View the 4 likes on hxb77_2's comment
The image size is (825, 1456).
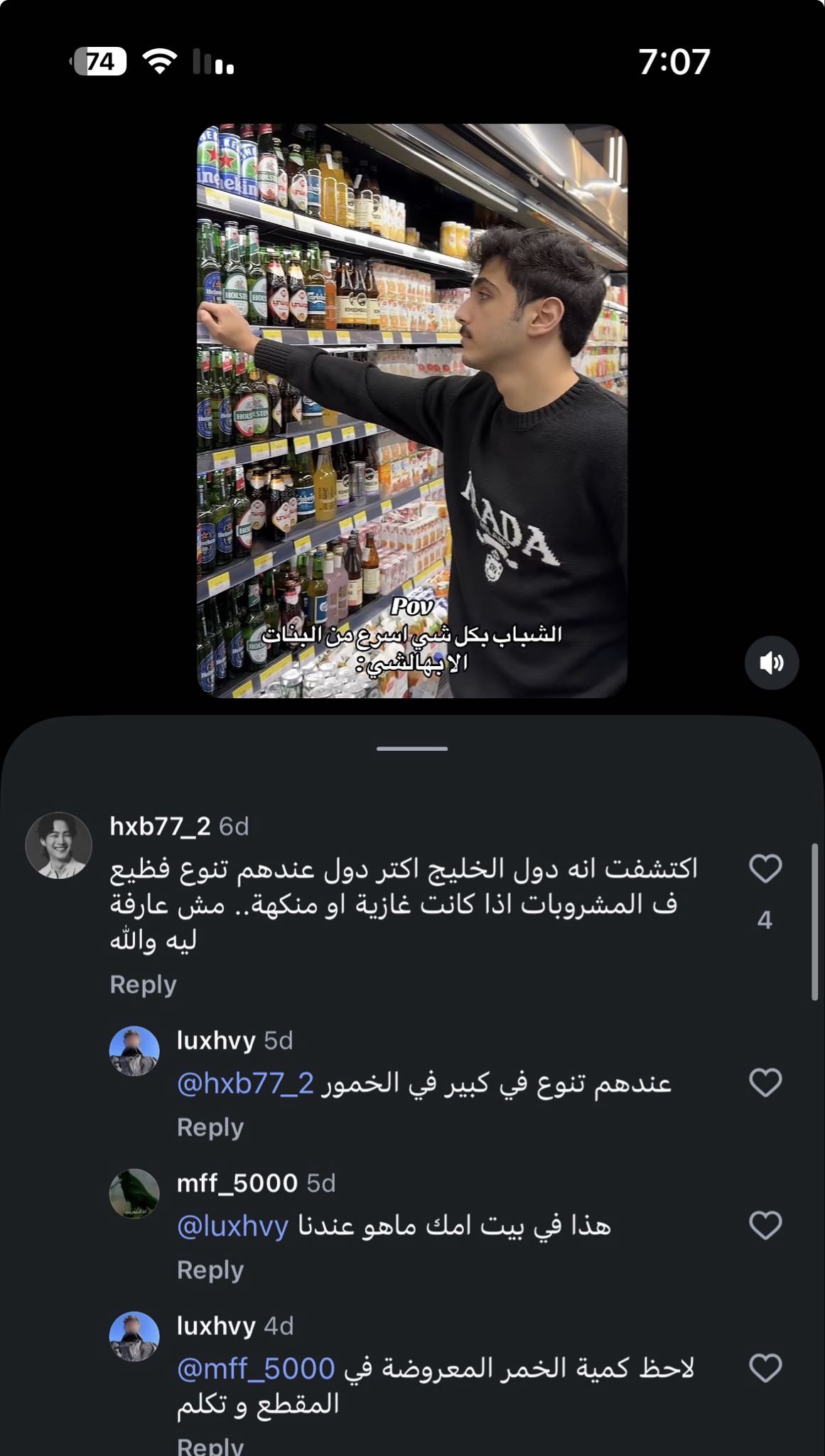click(766, 919)
